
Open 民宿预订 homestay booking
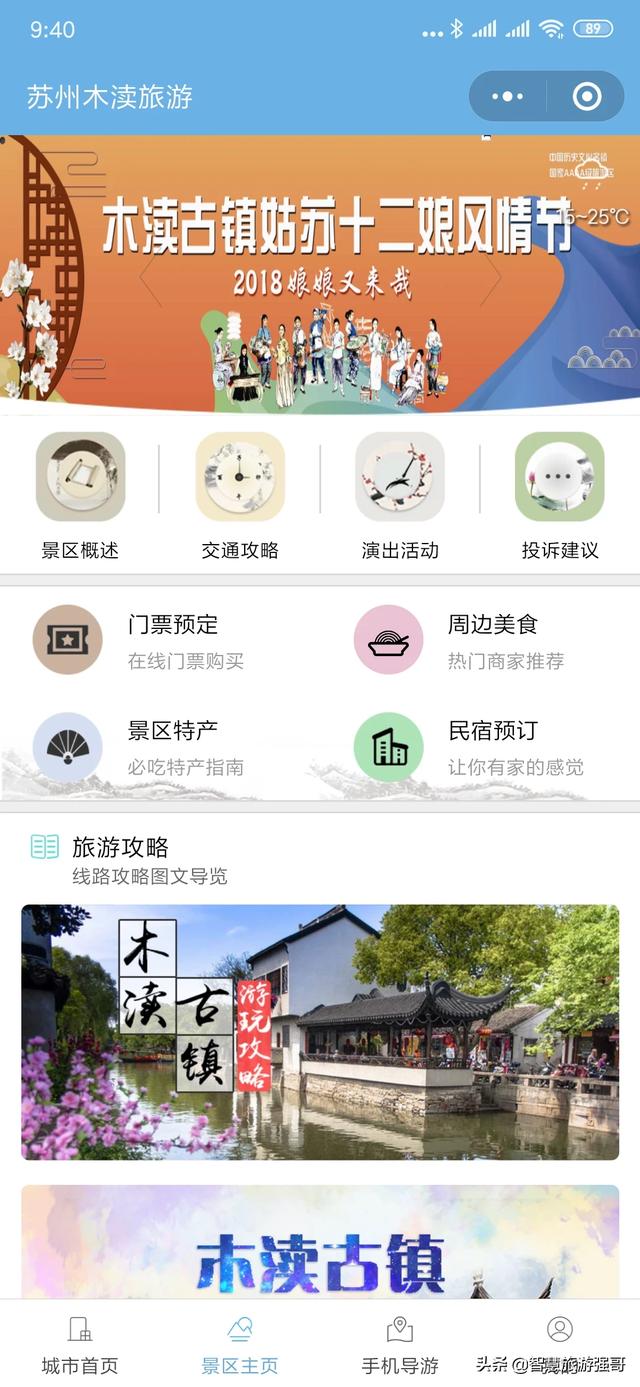(x=460, y=747)
